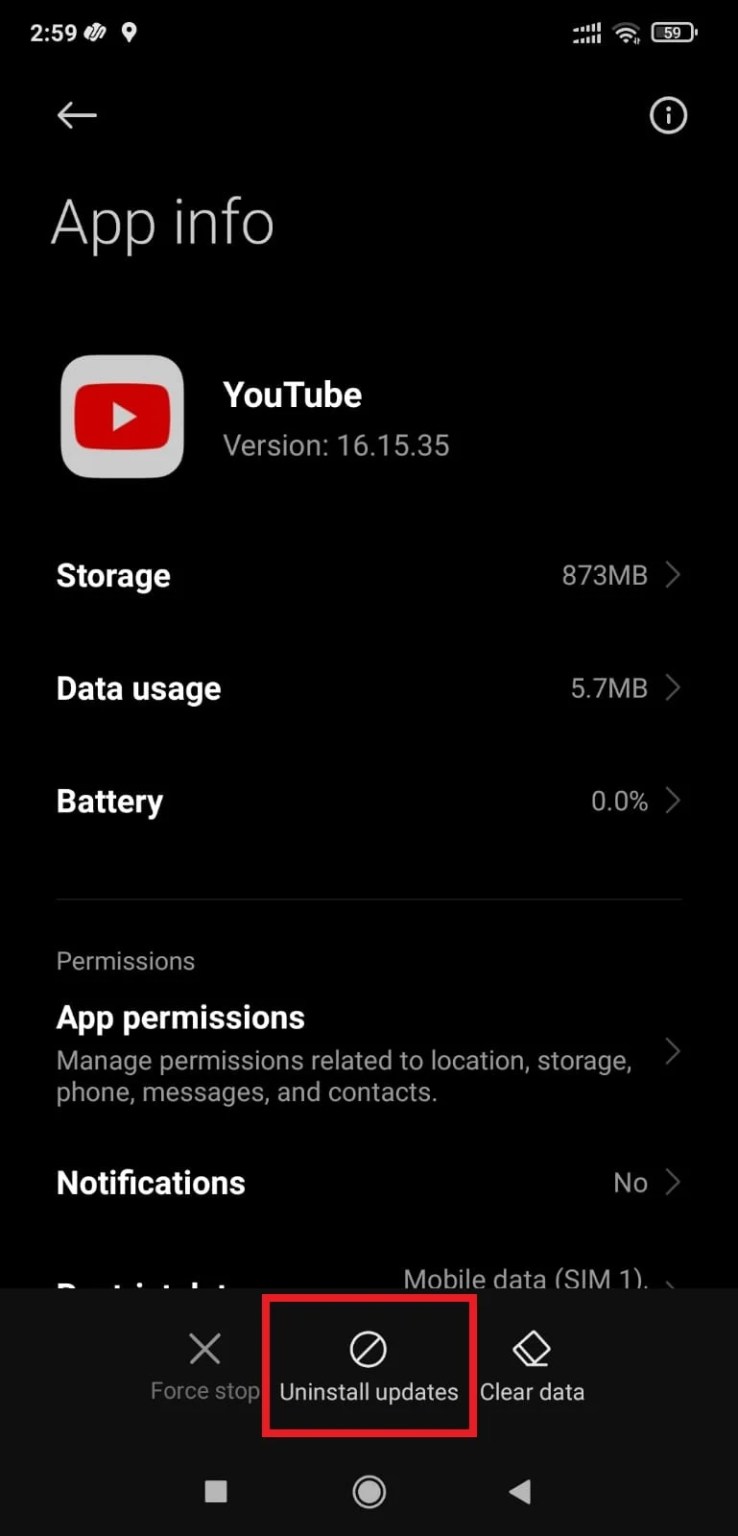Viewport: 738px width, 1536px height.
Task: Tap Clear data for YouTube
Action: click(532, 1367)
